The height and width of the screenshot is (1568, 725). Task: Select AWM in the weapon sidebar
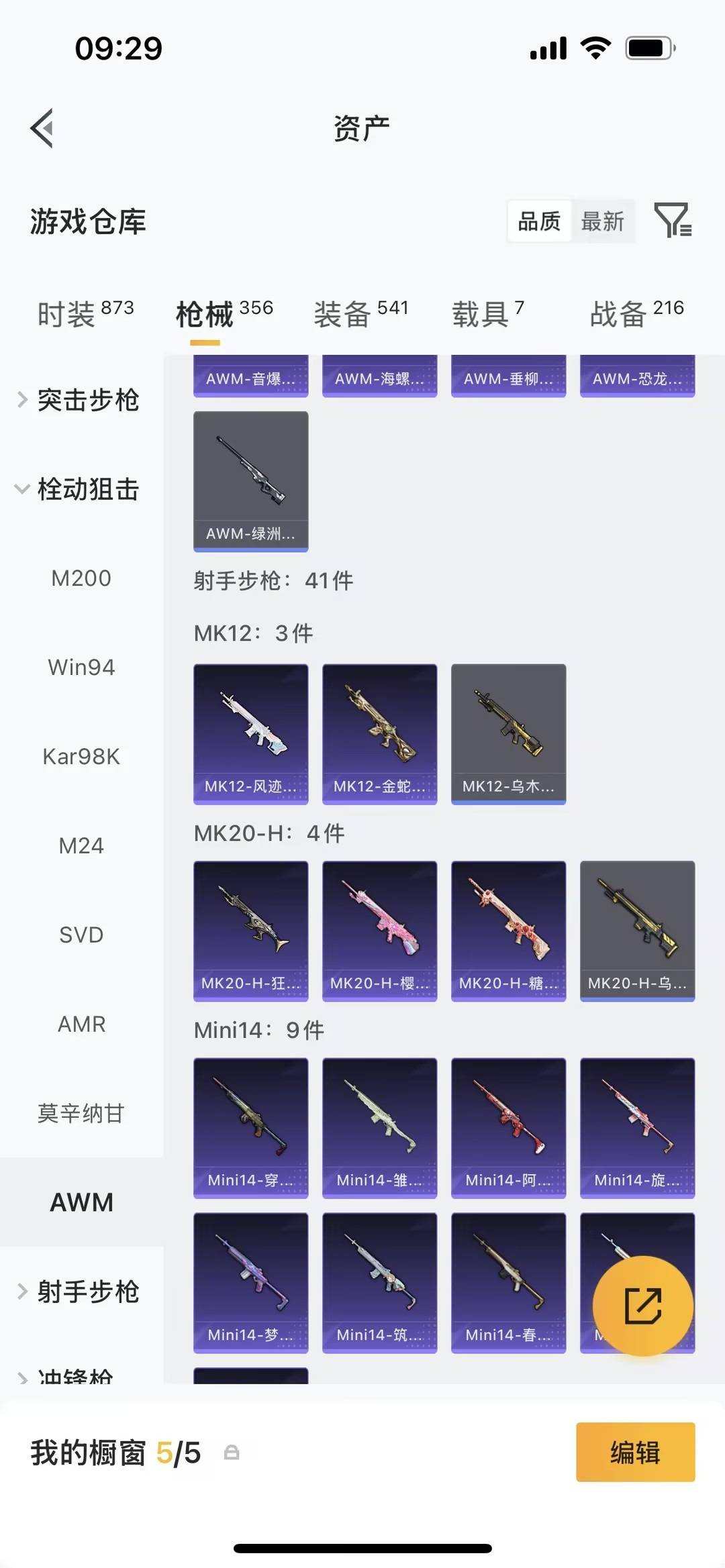tap(81, 1202)
